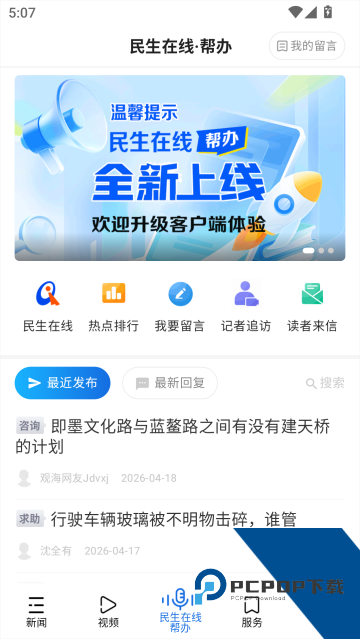Select the 民生在线帮办 bottom tab

click(180, 610)
